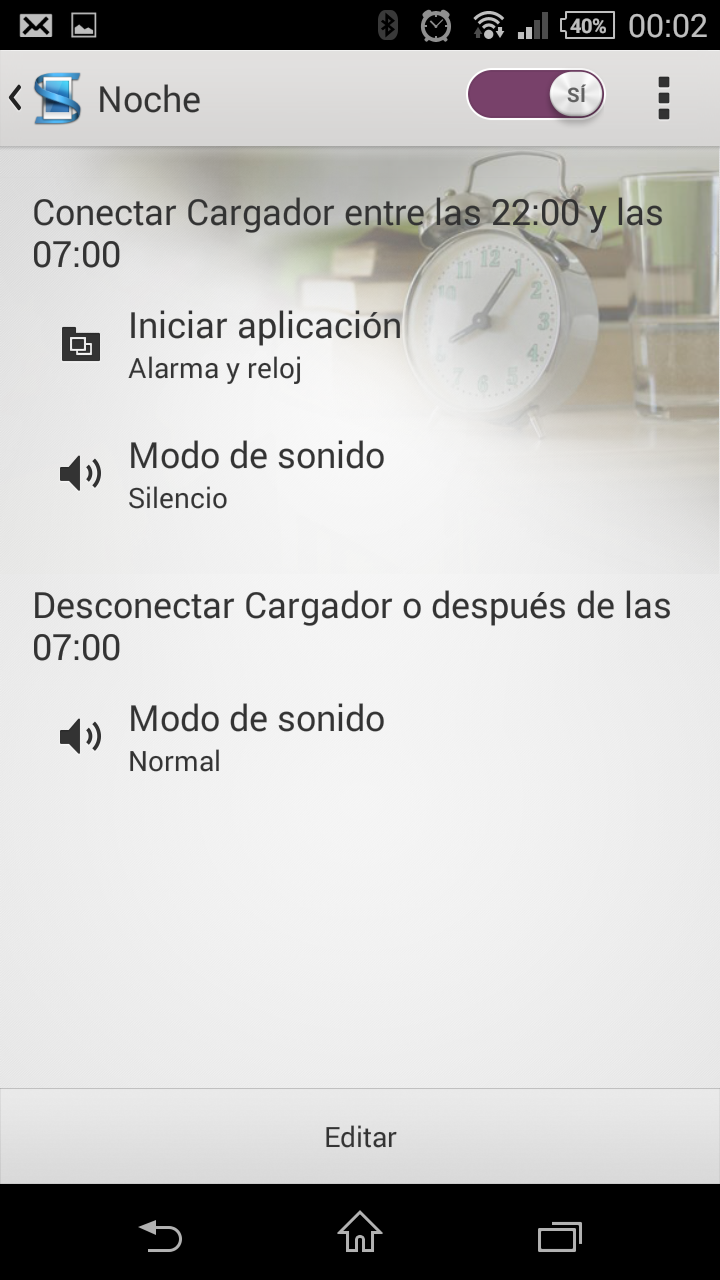The image size is (720, 1280).
Task: Tap the Editar button
Action: pos(360,1137)
